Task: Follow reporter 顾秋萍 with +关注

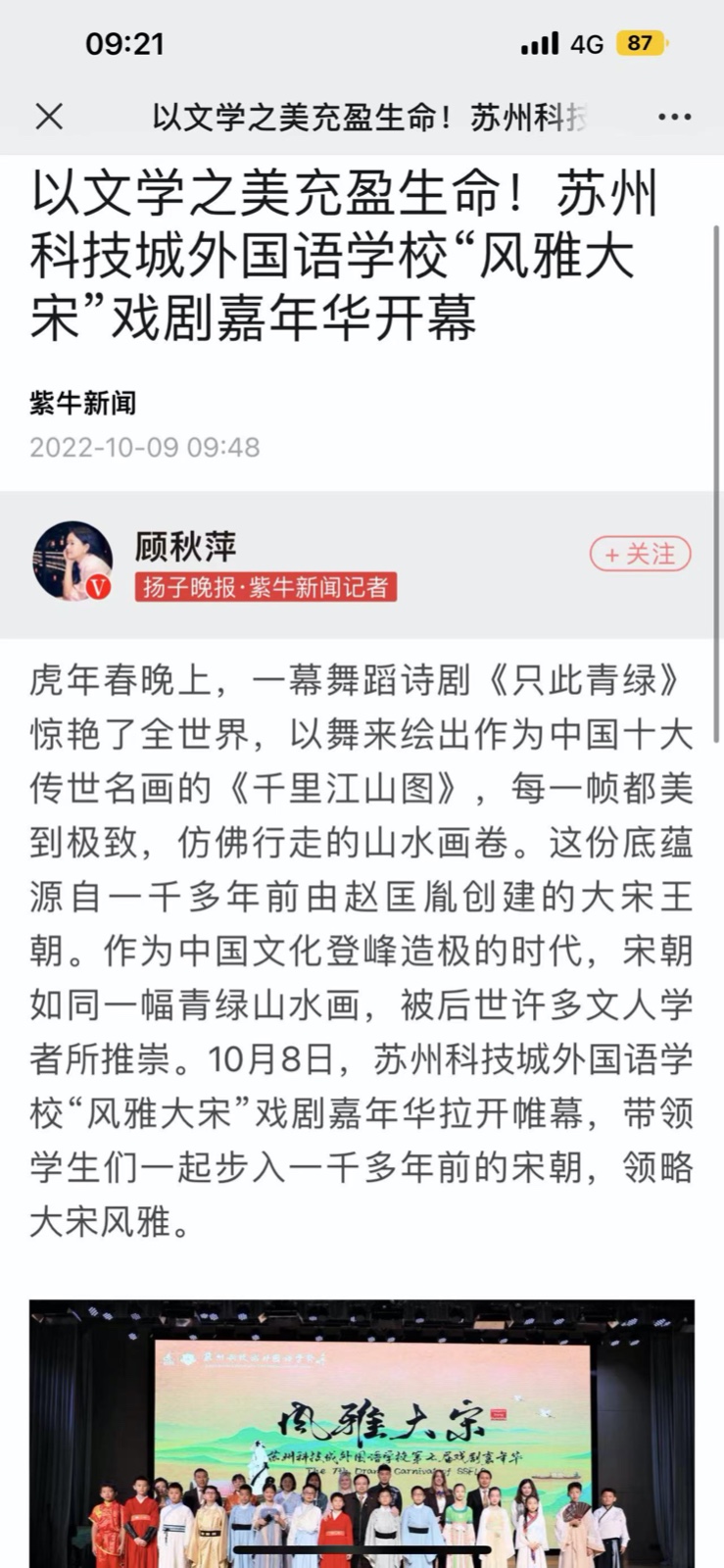Action: coord(640,555)
